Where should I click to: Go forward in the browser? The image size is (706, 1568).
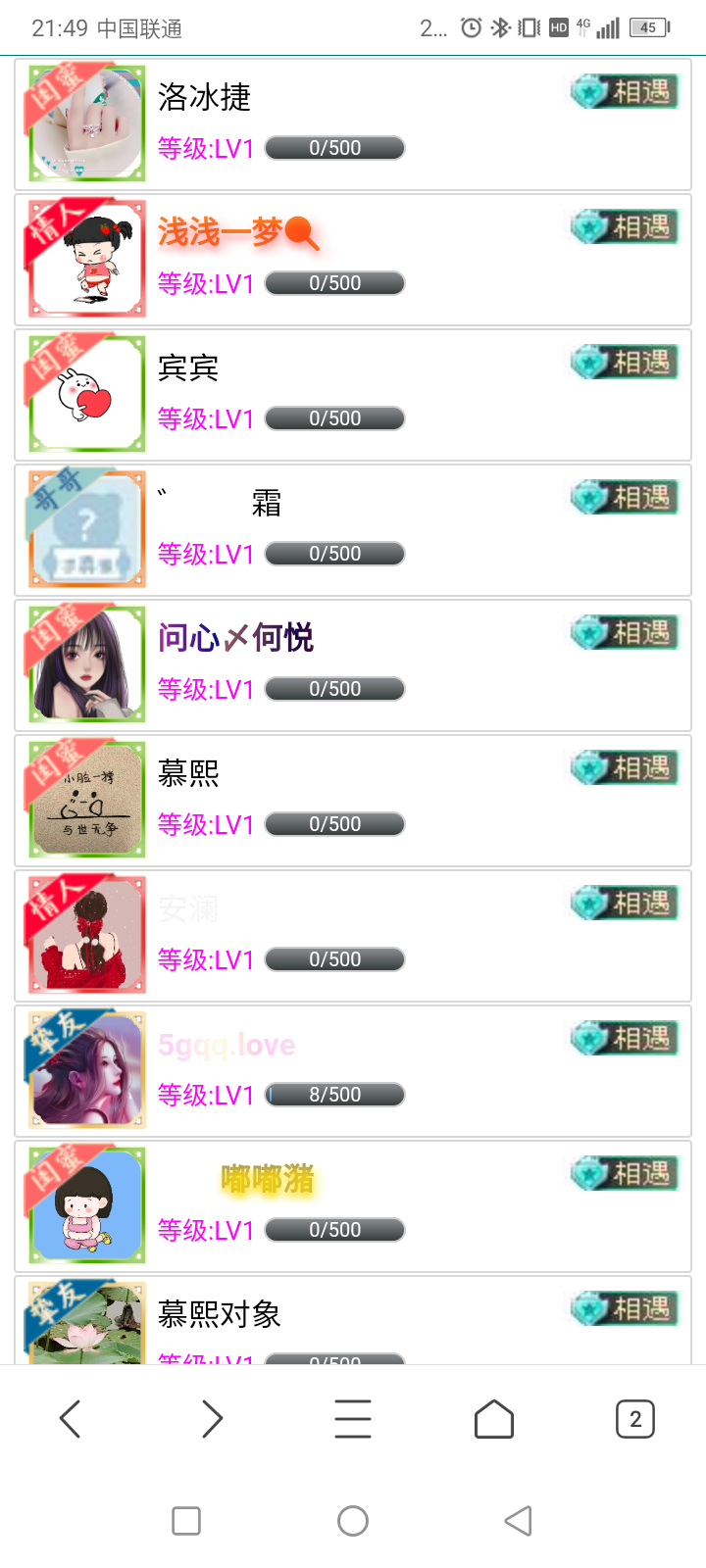[212, 1419]
